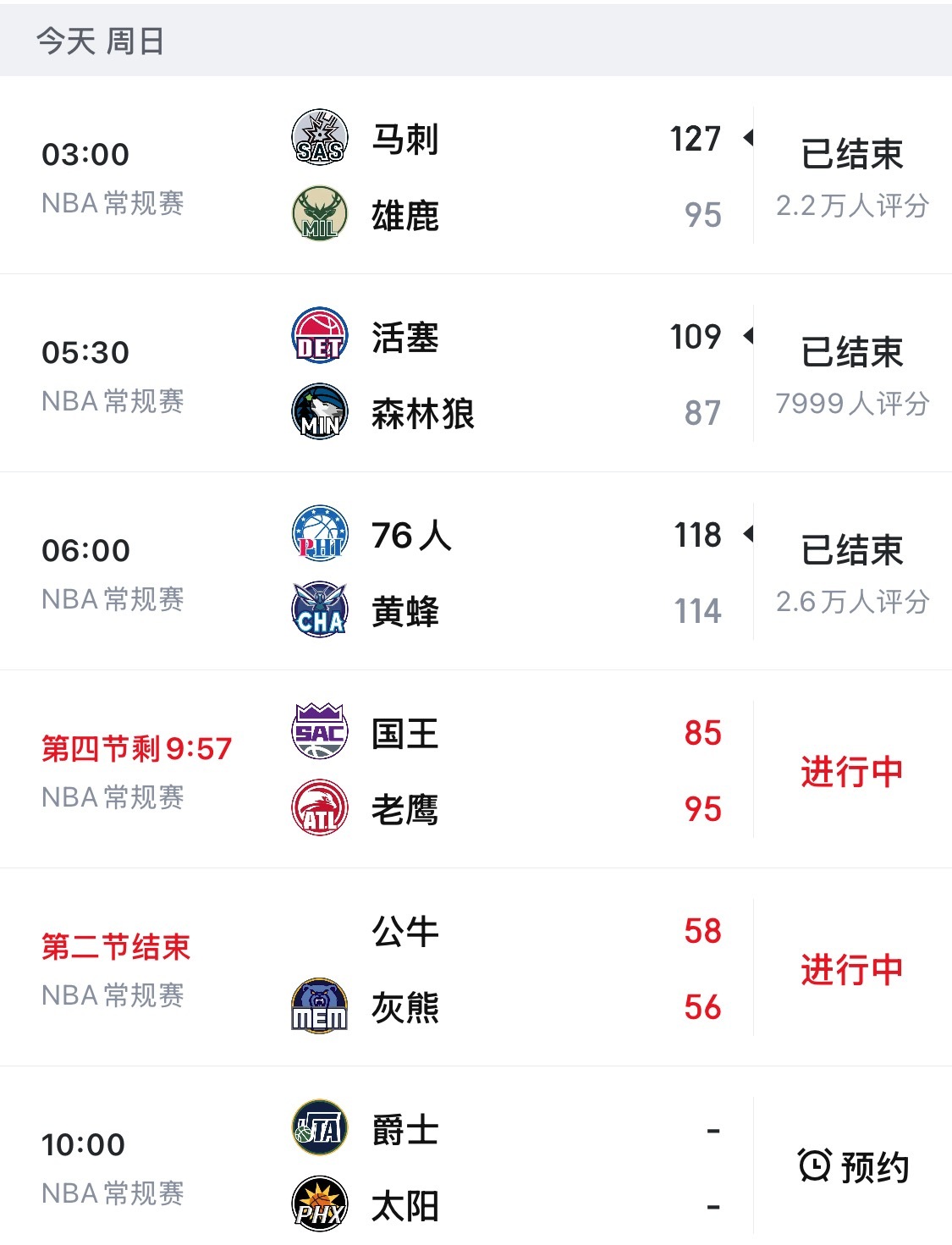This screenshot has width=952, height=1245.
Task: Click the alarm clock reservation icon
Action: point(814,1165)
